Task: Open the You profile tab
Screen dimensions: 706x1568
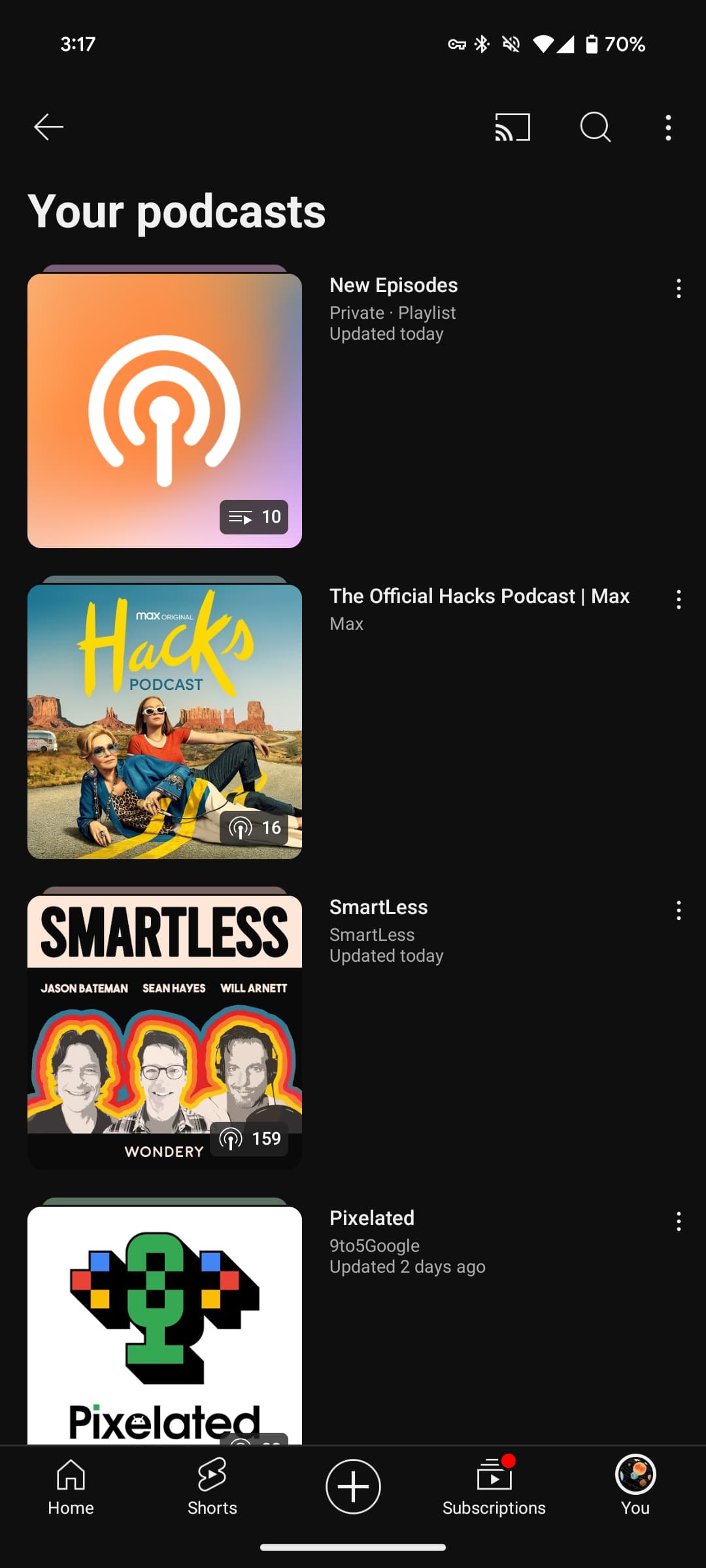Action: point(635,1487)
